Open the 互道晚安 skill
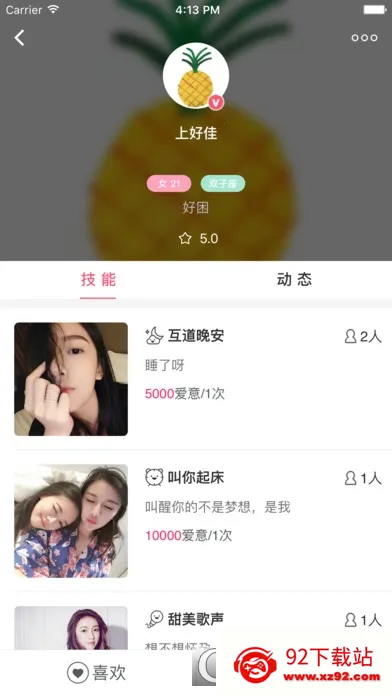 point(196,379)
